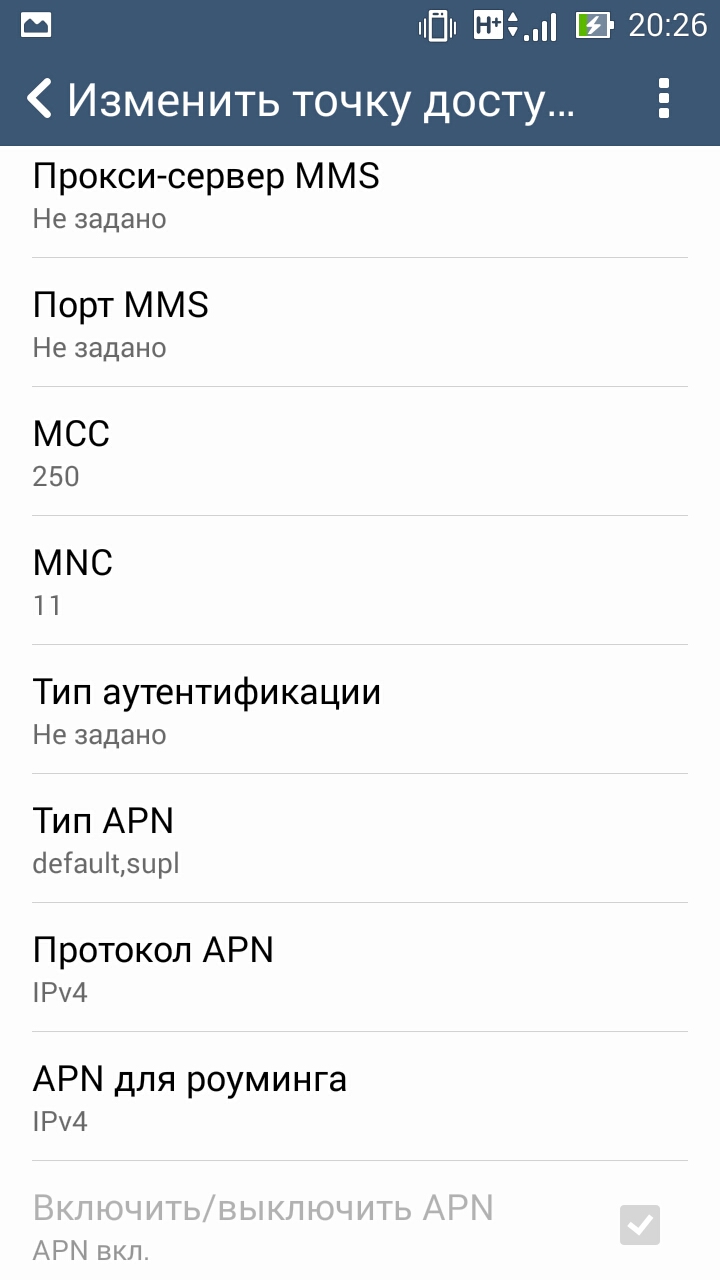Screen dimensions: 720x1280
Task: Select Тип аутентификации option
Action: (x=360, y=710)
